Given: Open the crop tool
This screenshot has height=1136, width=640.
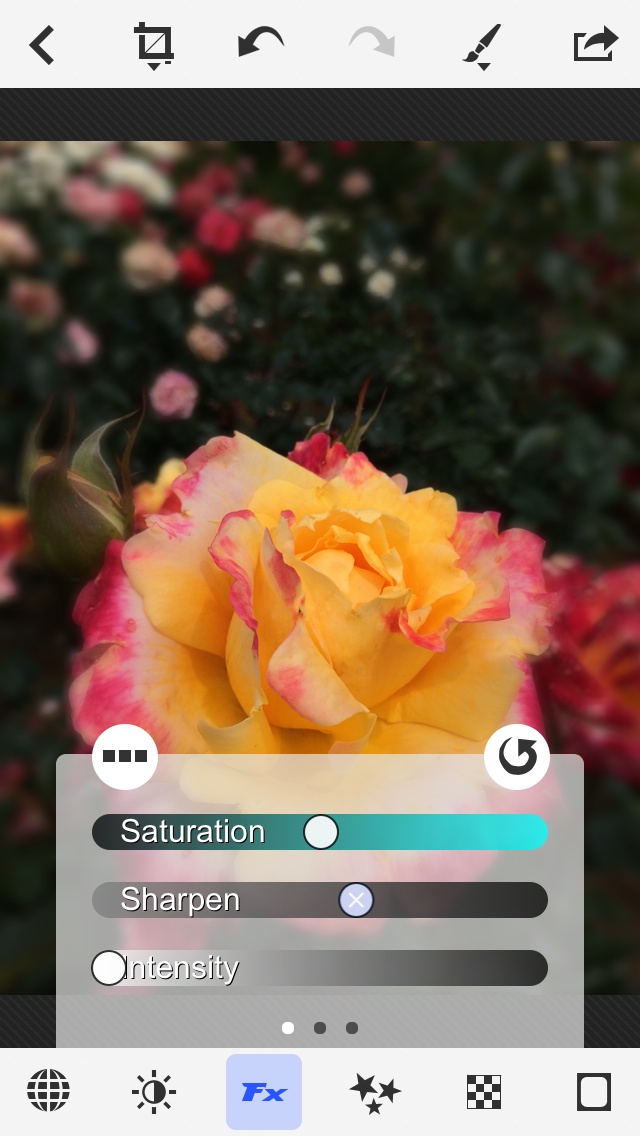Looking at the screenshot, I should tap(154, 45).
